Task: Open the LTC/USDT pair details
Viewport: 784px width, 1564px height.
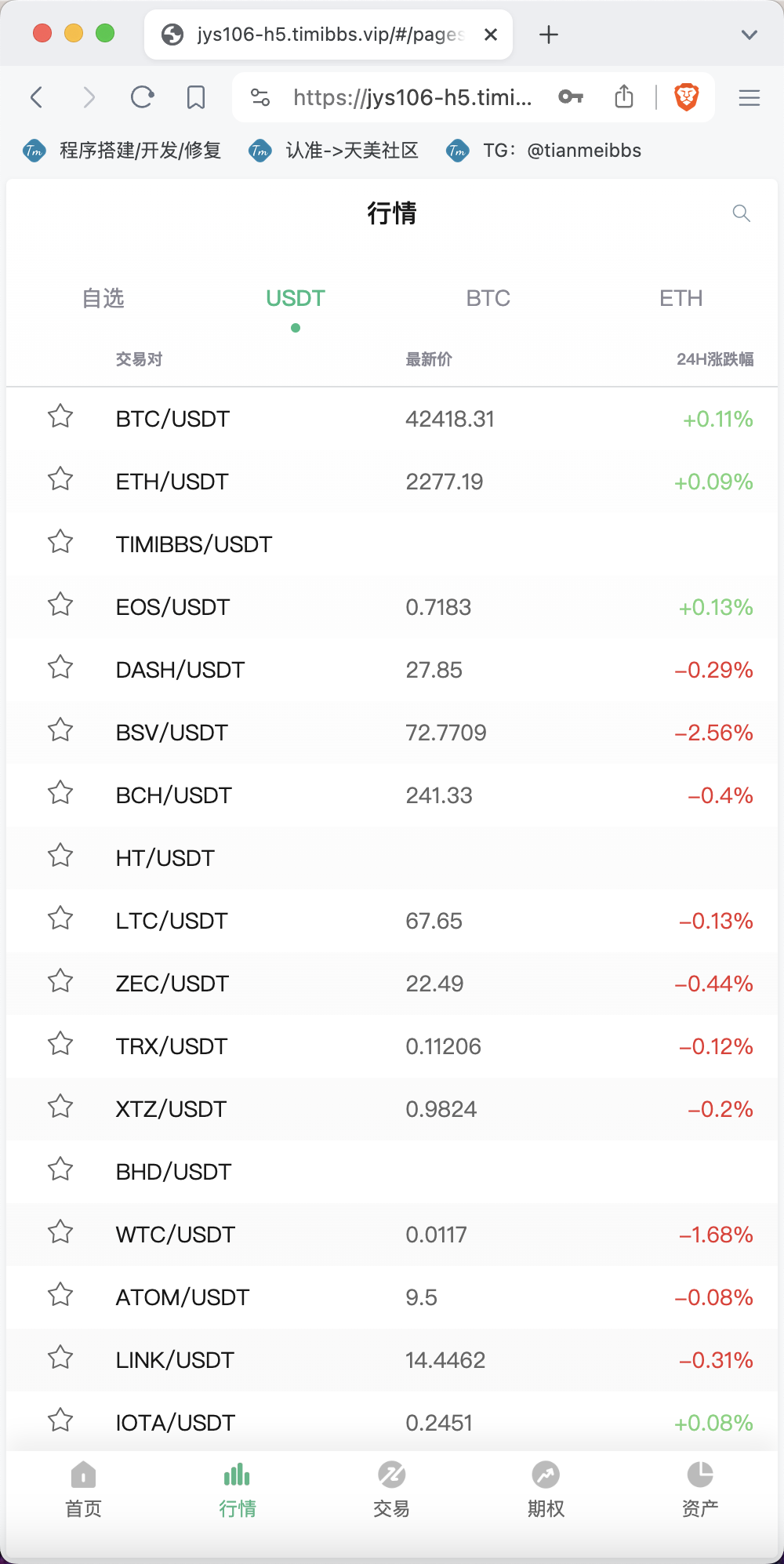Action: coord(392,921)
